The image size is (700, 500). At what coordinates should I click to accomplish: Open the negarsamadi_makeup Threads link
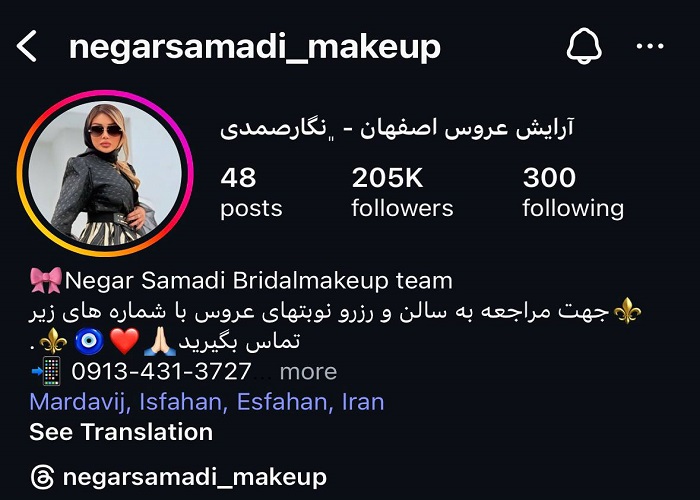180,477
